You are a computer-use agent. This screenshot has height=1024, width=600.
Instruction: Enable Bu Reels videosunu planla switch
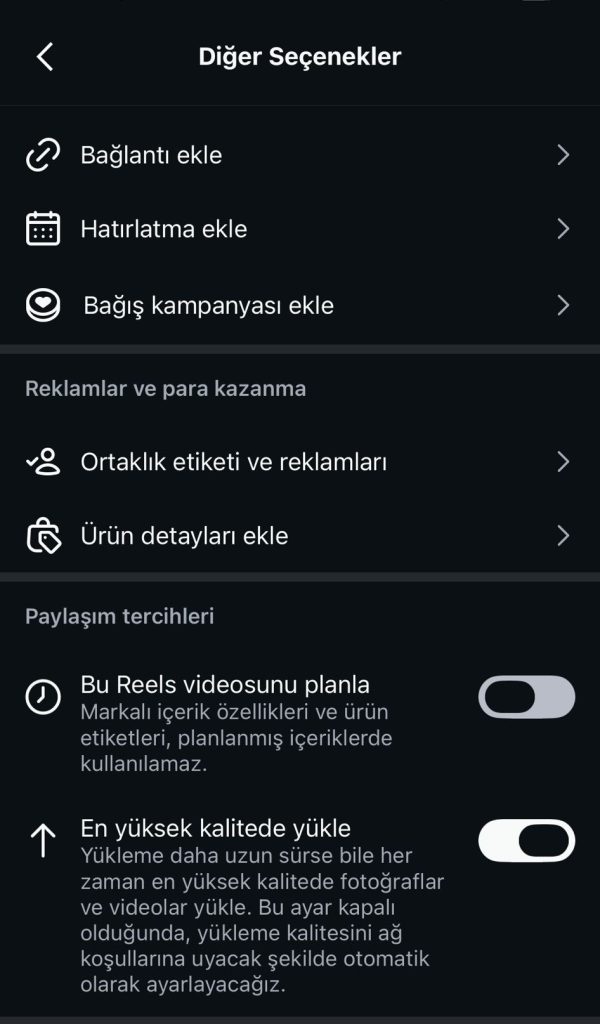click(526, 697)
